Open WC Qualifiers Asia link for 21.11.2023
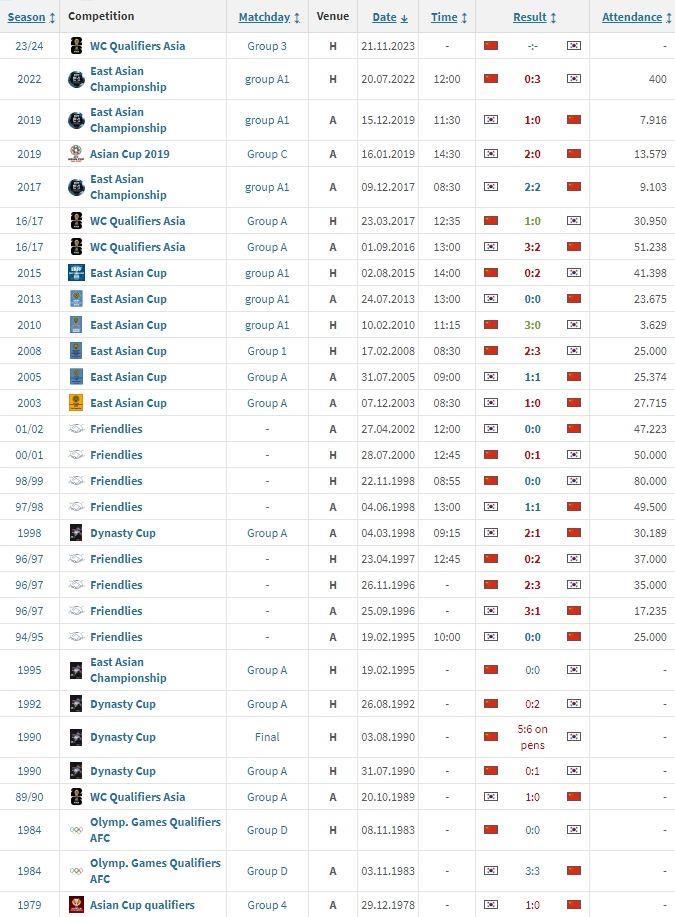Screen dimensions: 675x917 (137, 46)
